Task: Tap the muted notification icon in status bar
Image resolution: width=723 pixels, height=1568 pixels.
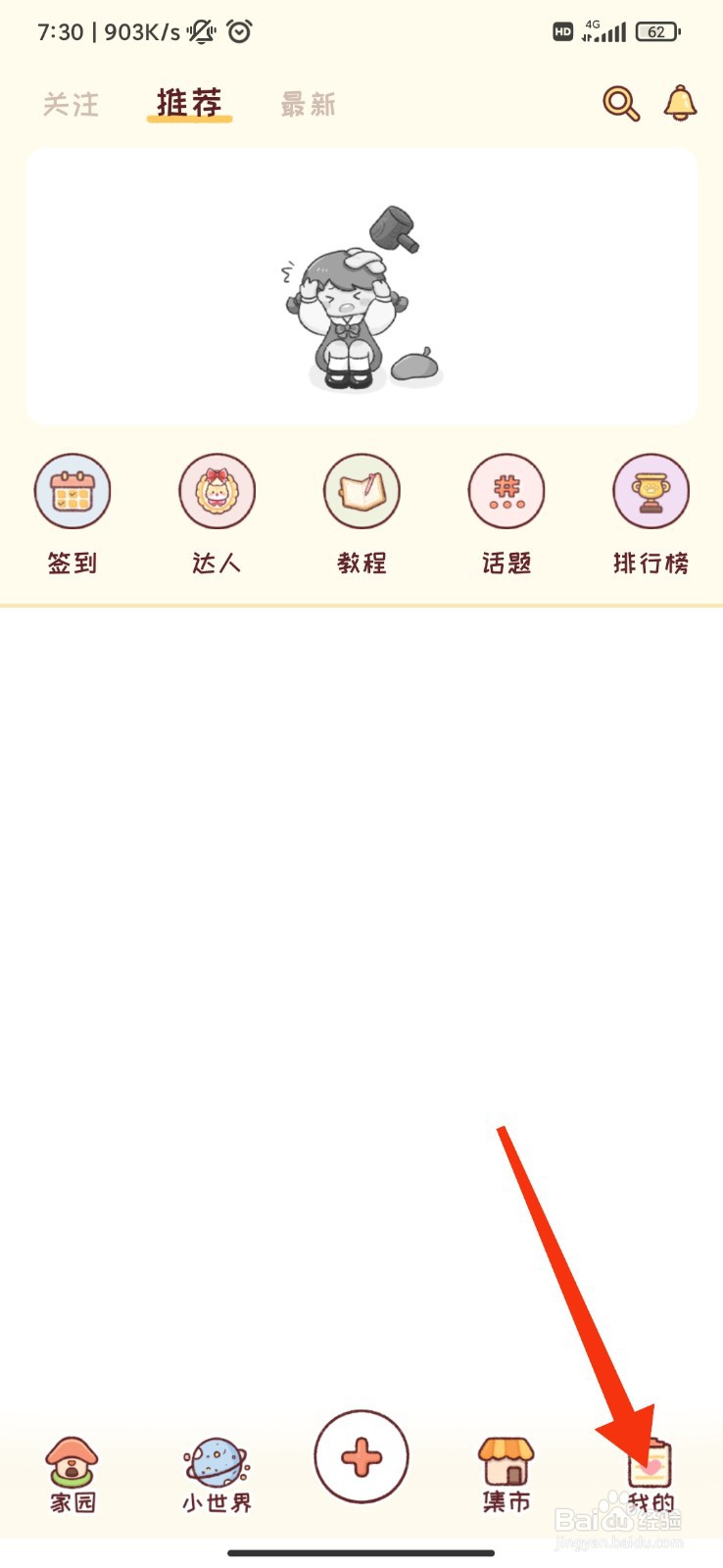Action: (199, 31)
